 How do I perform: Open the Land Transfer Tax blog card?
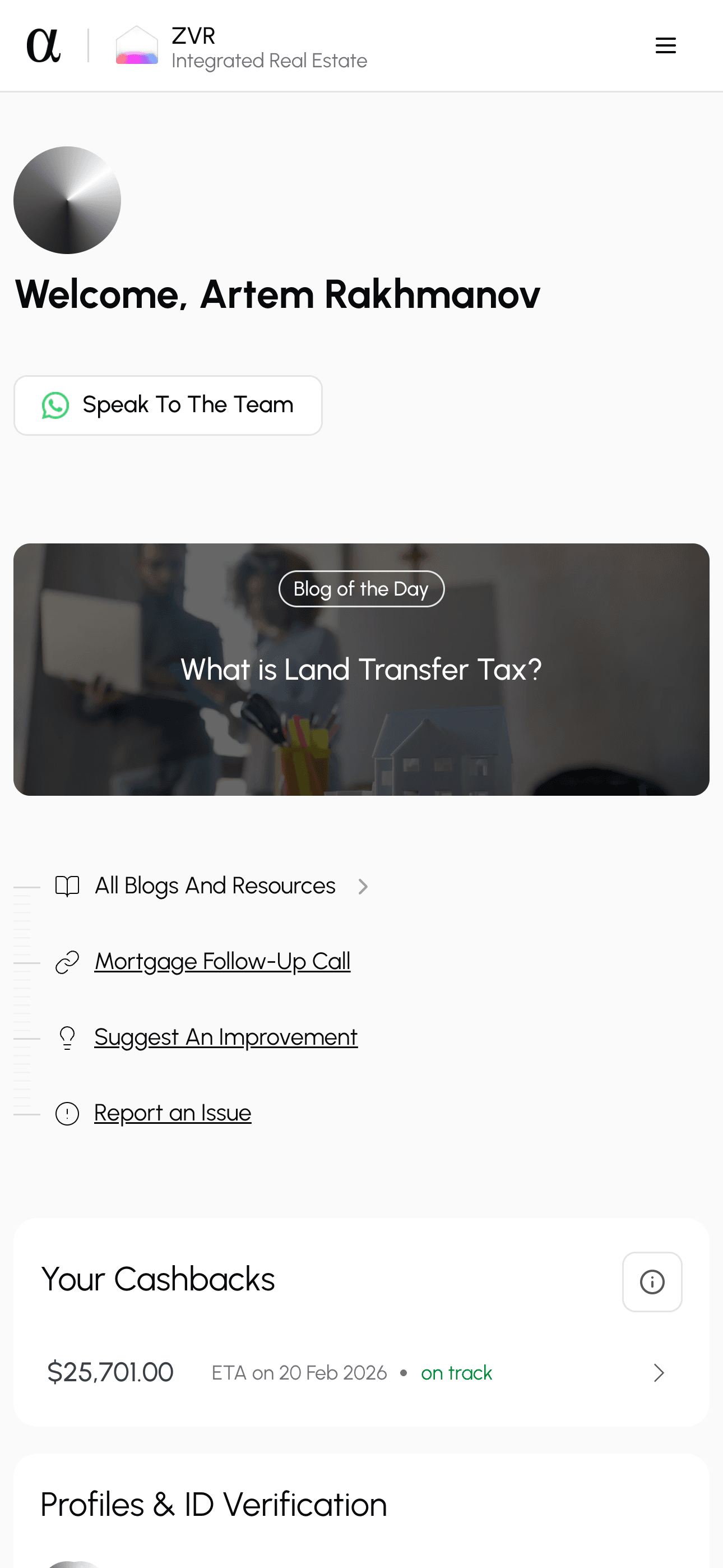tap(361, 669)
